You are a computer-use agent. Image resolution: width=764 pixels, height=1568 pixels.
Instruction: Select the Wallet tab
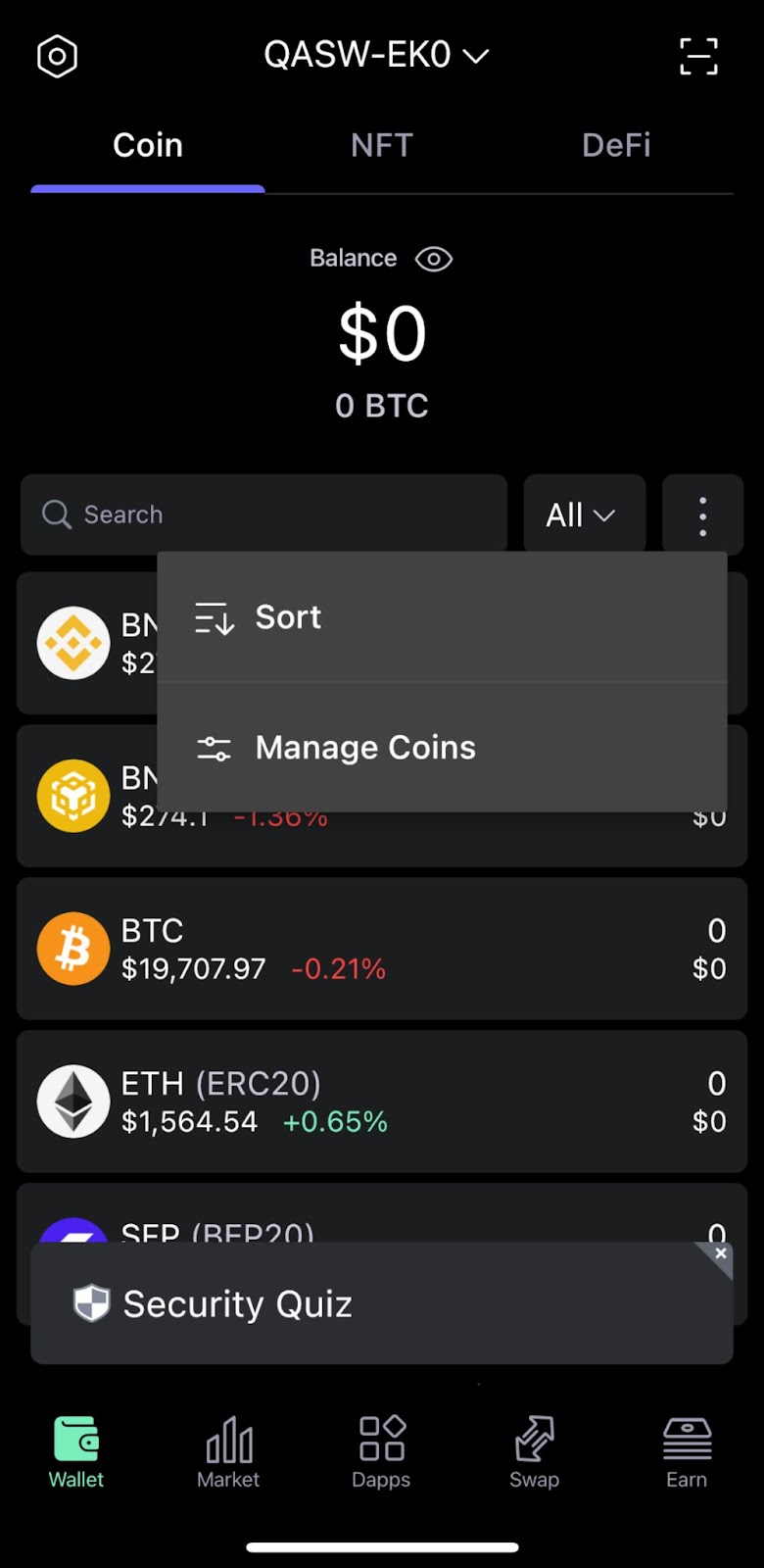(76, 1452)
